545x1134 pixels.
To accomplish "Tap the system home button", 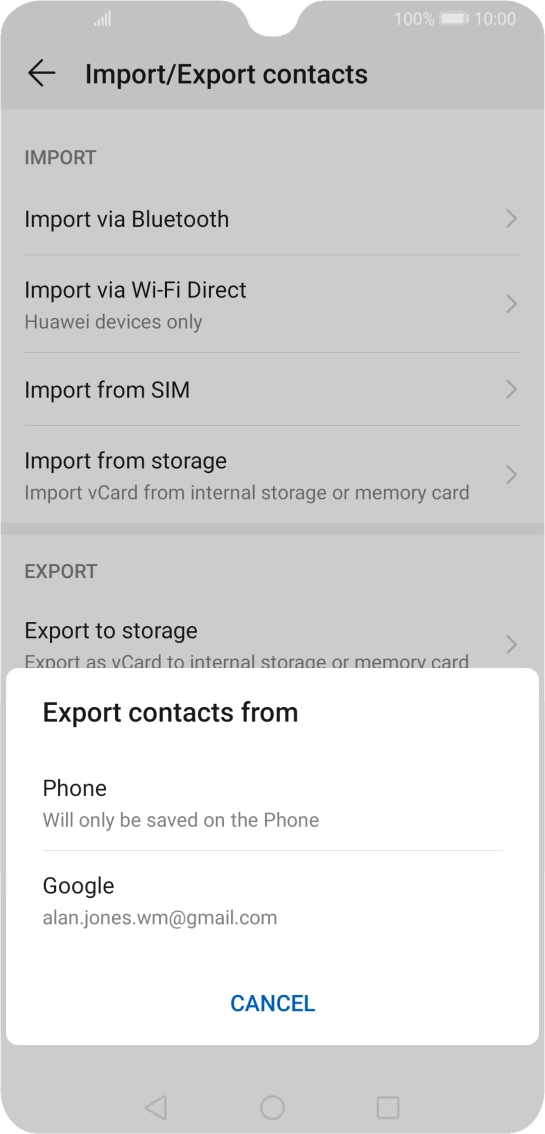I will click(272, 1107).
